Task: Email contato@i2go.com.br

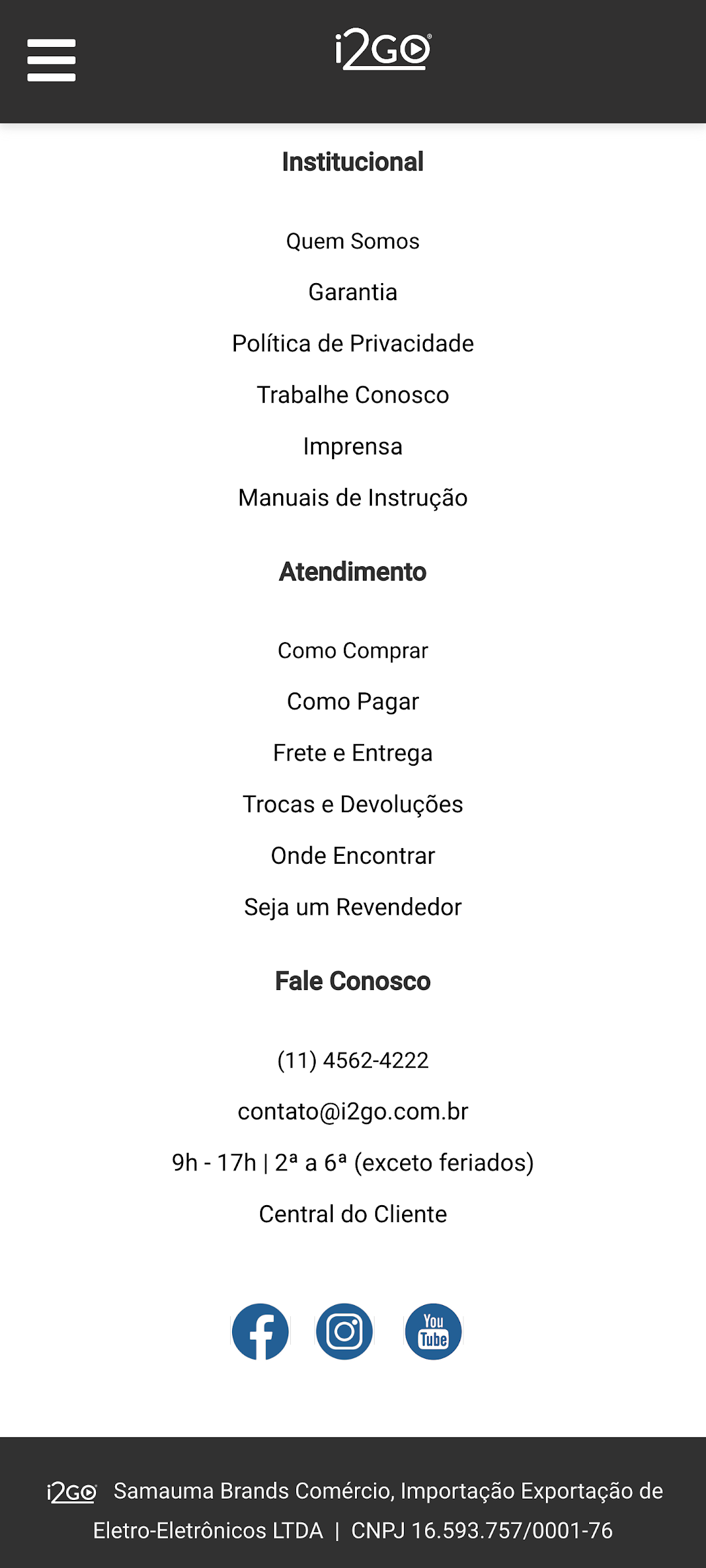Action: click(x=353, y=1112)
